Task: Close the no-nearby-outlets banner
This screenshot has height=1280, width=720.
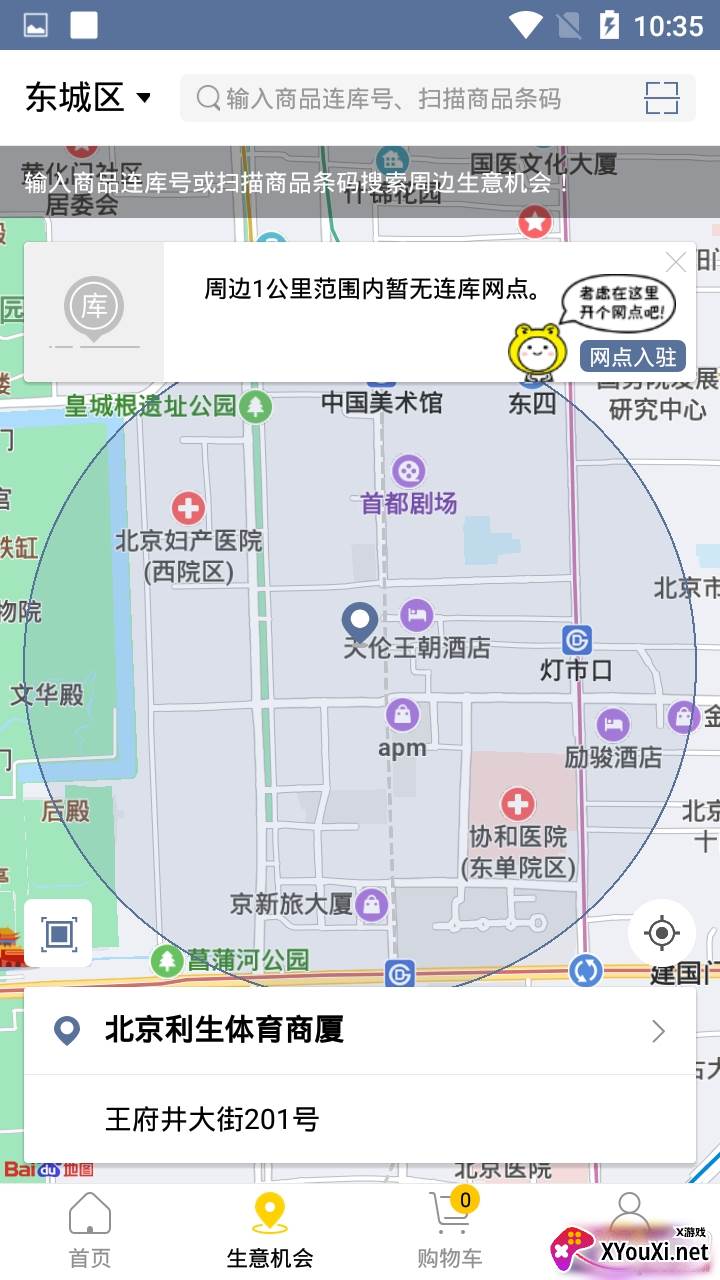Action: pyautogui.click(x=676, y=263)
